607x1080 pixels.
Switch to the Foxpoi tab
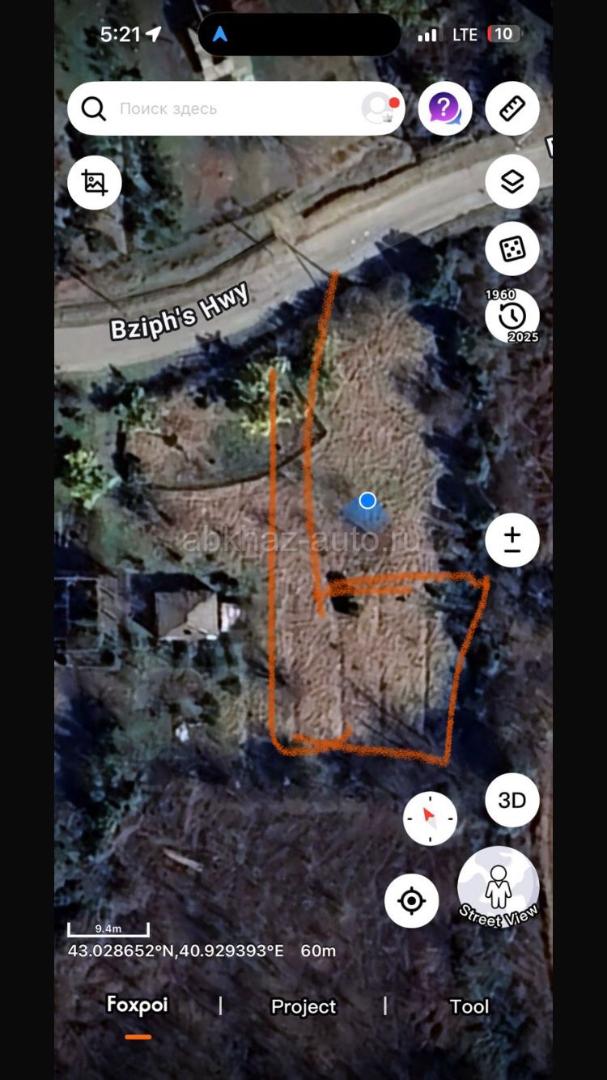pos(138,1006)
